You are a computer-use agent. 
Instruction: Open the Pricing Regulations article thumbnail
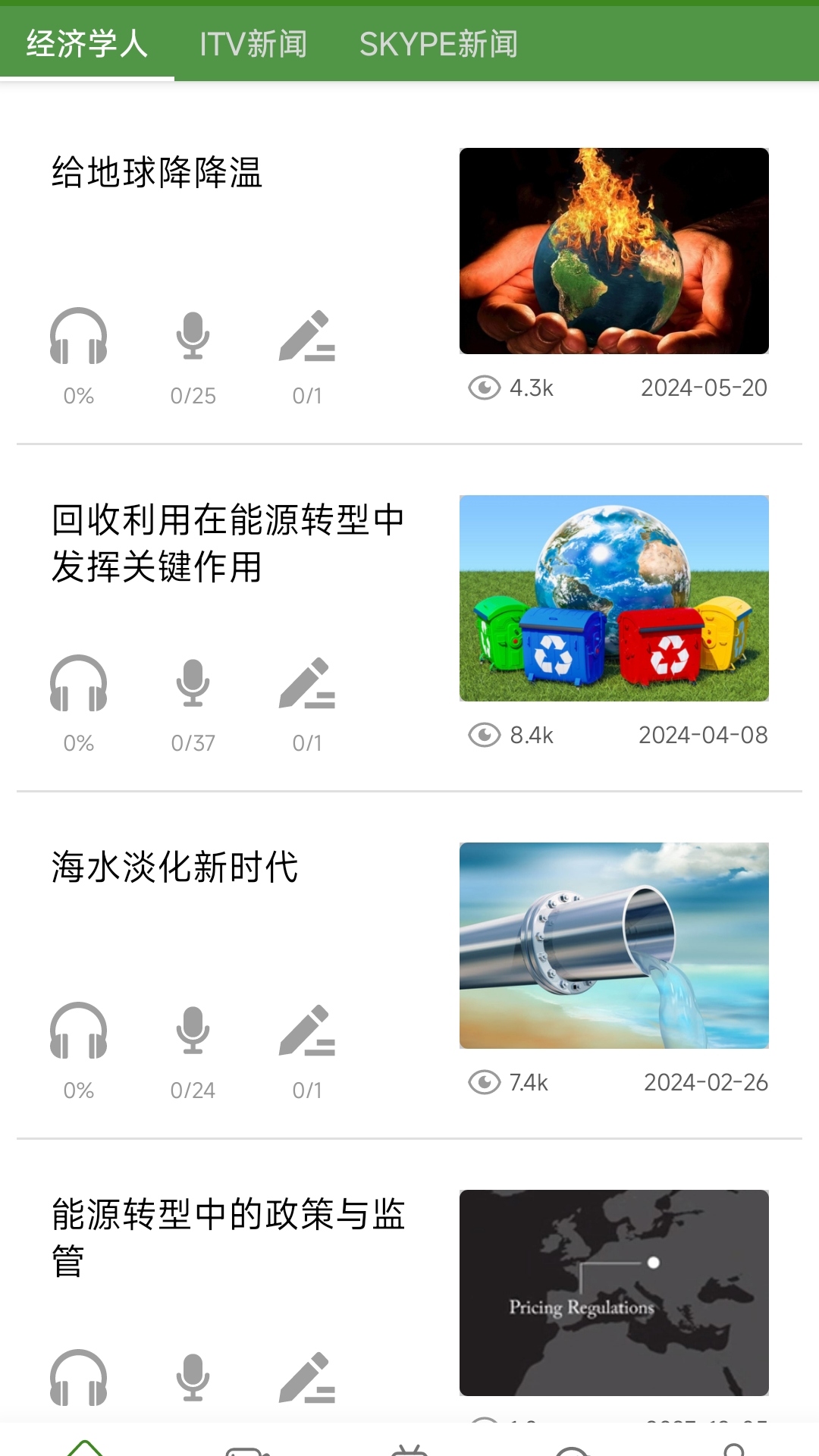click(614, 1289)
